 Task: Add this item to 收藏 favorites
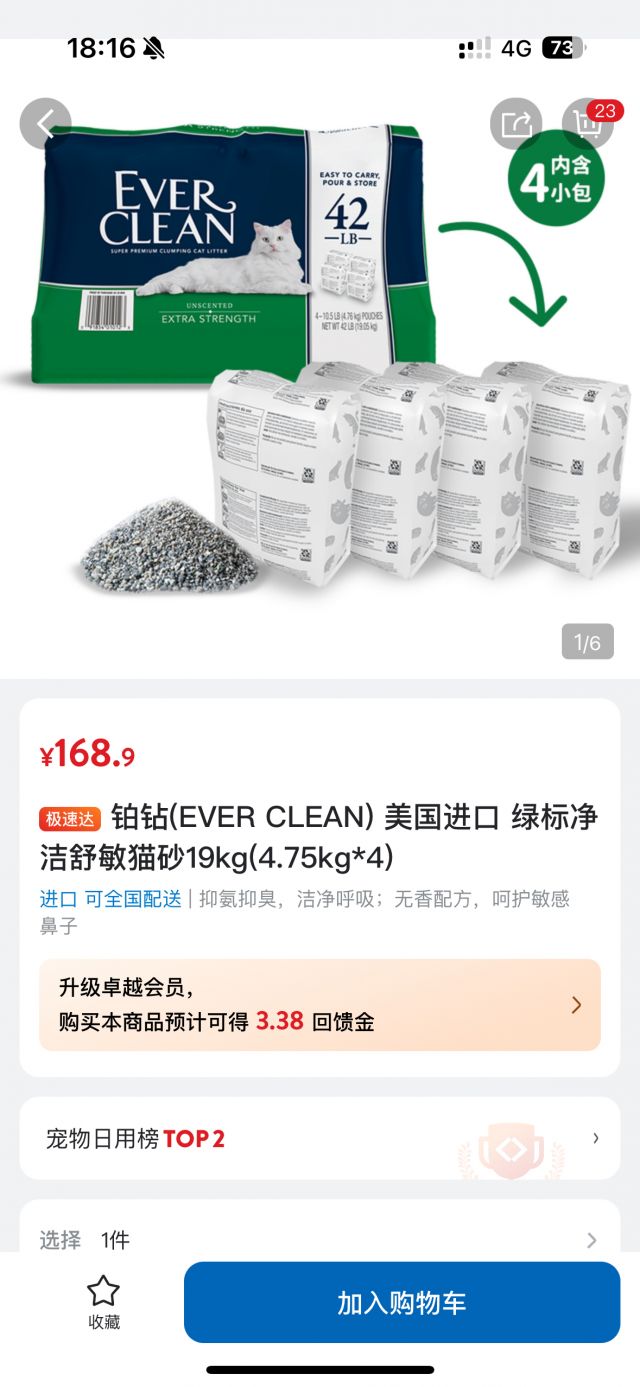point(103,1302)
